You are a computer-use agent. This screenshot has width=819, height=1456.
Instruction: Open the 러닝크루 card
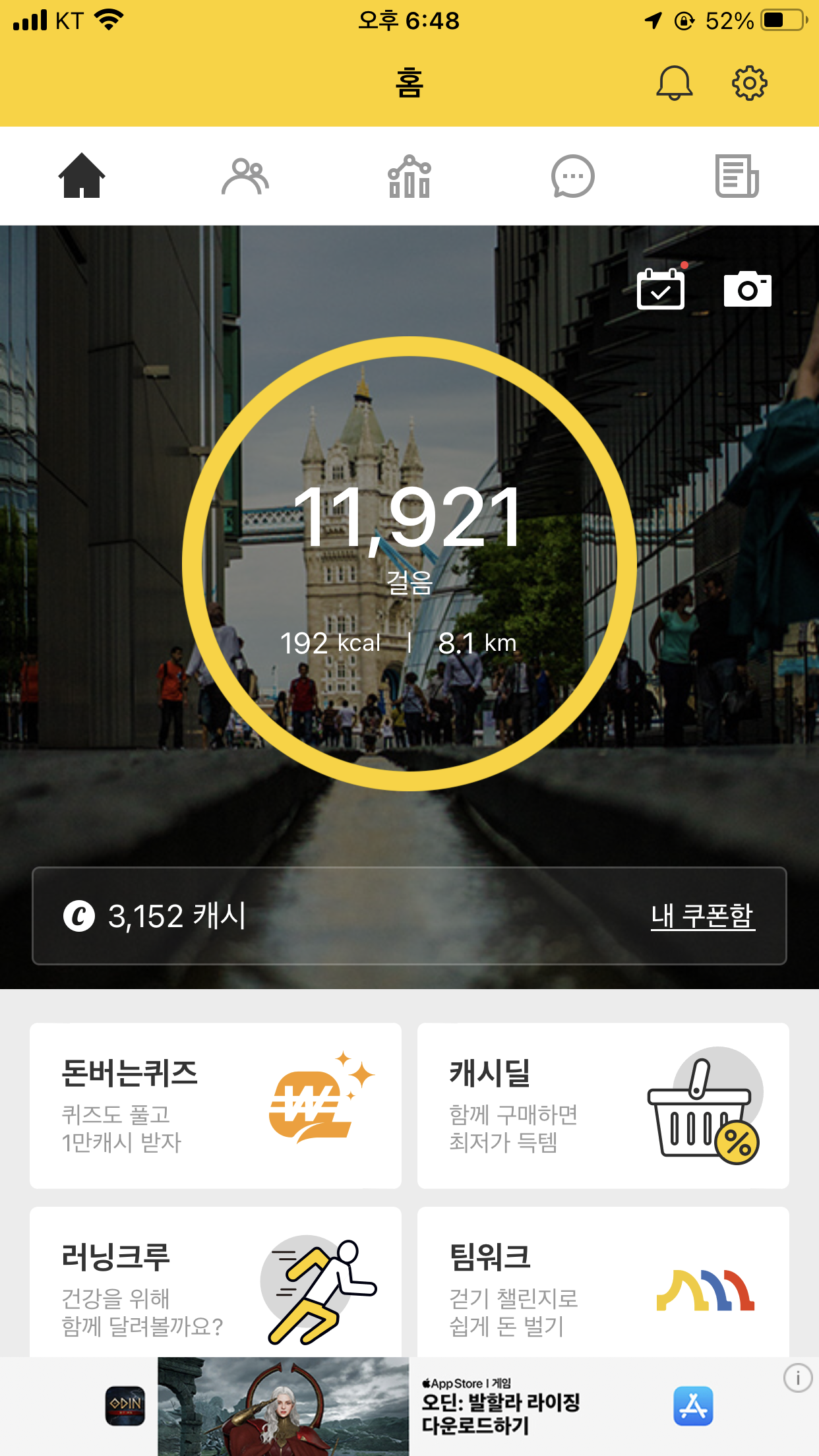click(x=216, y=1283)
